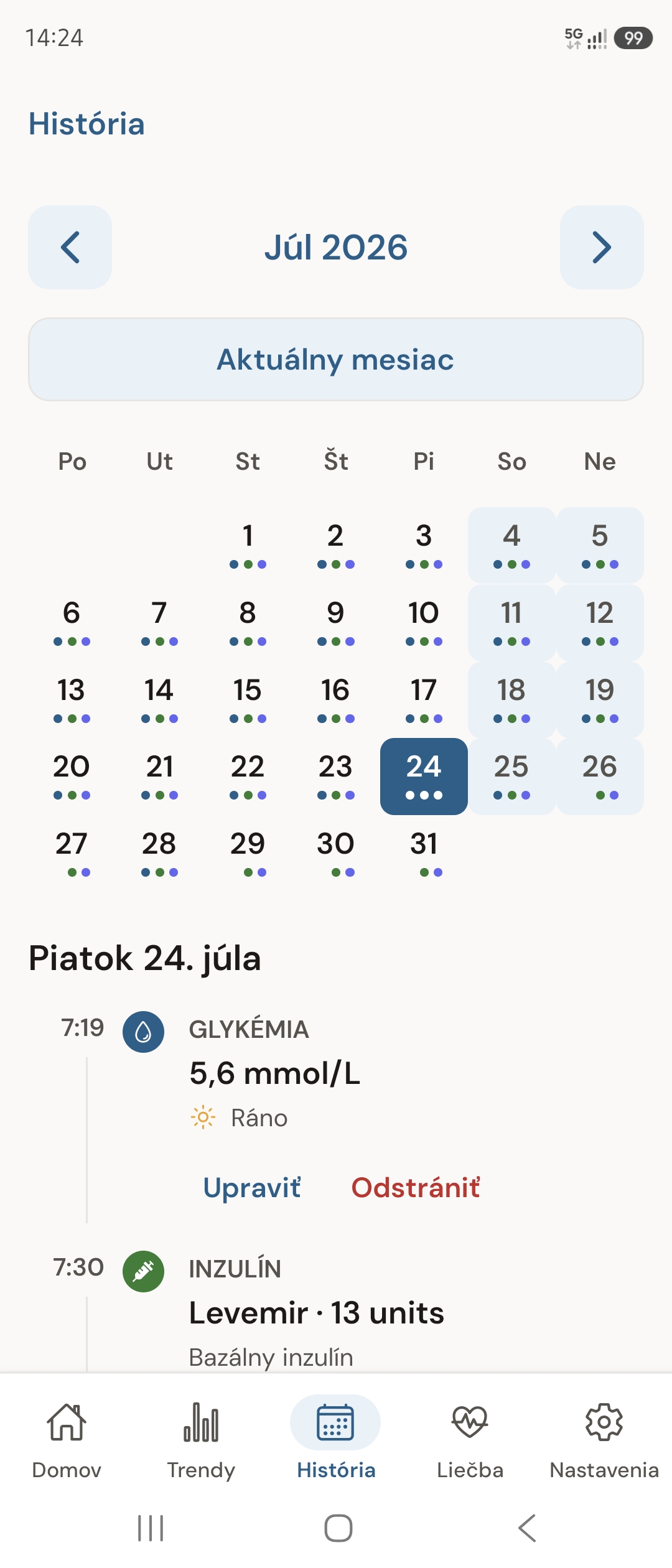Choose Sunday 12 in the calendar
Viewport: 672px width, 1568px height.
pyautogui.click(x=600, y=622)
